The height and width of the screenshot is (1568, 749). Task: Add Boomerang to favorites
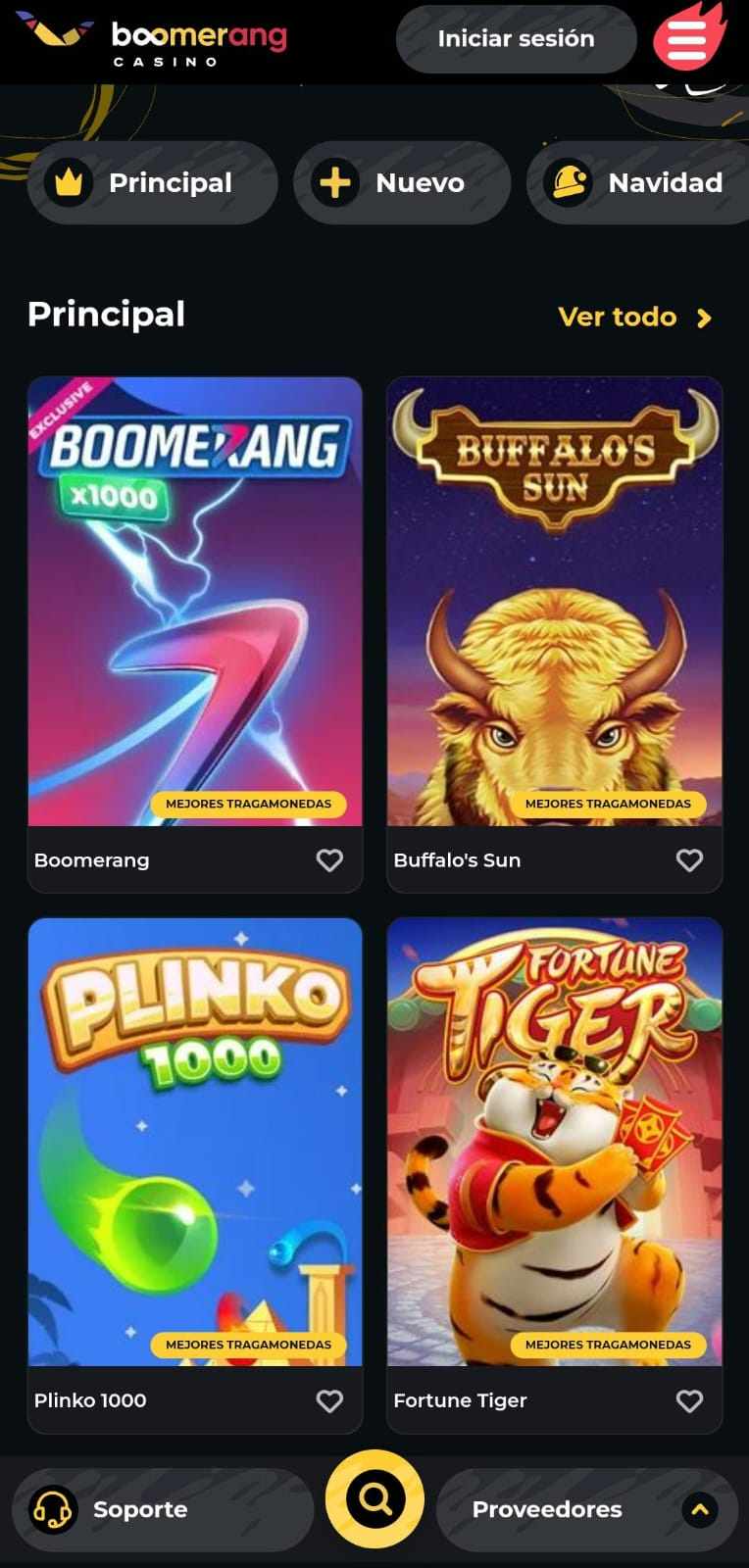(329, 859)
